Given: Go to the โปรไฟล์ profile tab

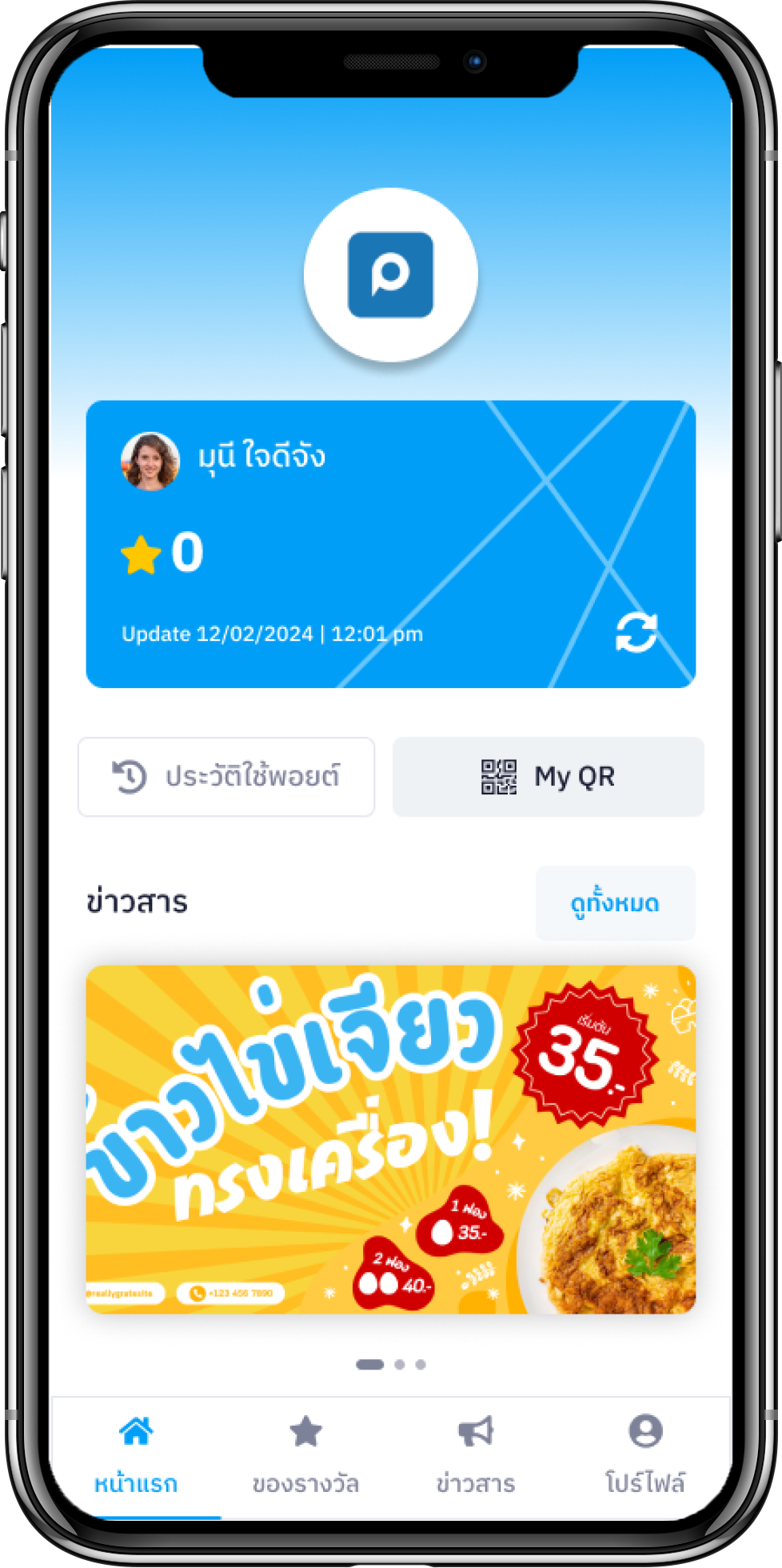Looking at the screenshot, I should [645, 1456].
